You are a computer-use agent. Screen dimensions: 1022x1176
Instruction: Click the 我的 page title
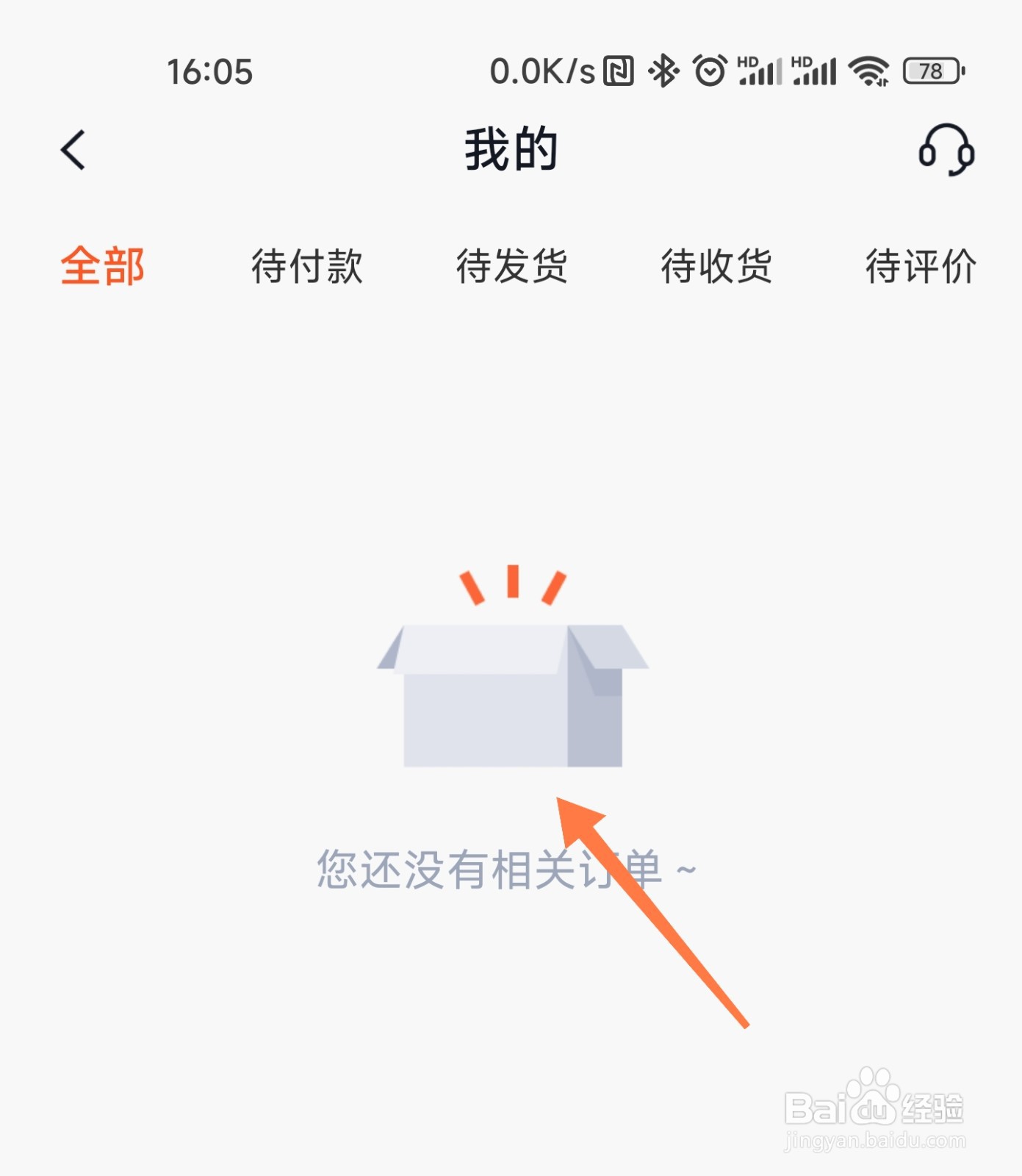[511, 147]
